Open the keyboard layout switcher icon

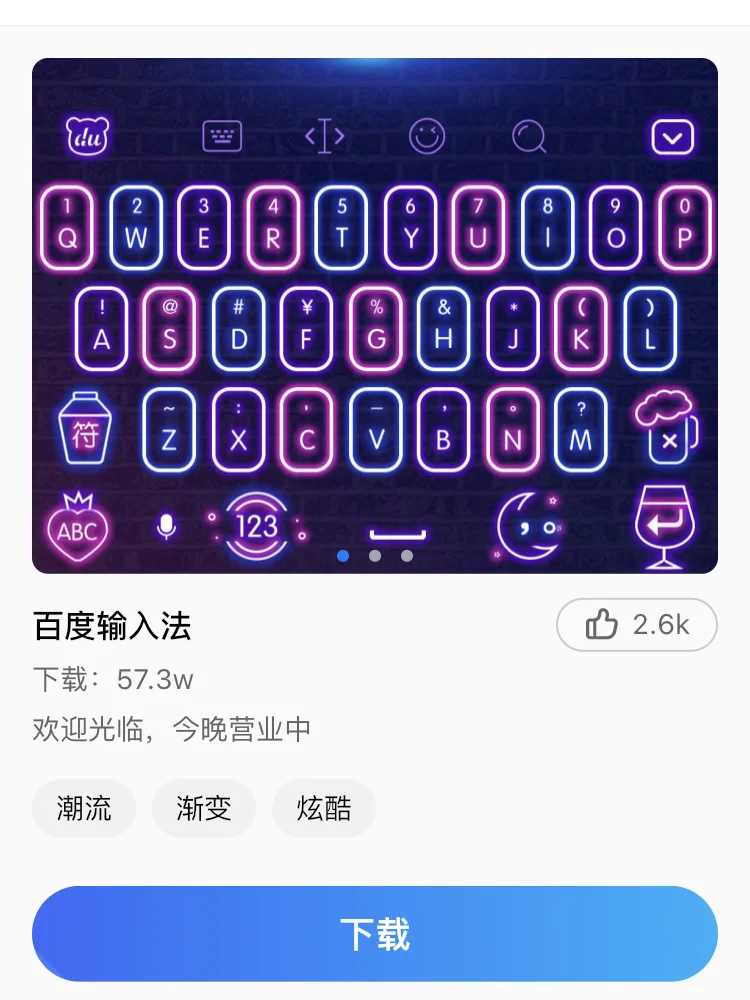point(222,137)
